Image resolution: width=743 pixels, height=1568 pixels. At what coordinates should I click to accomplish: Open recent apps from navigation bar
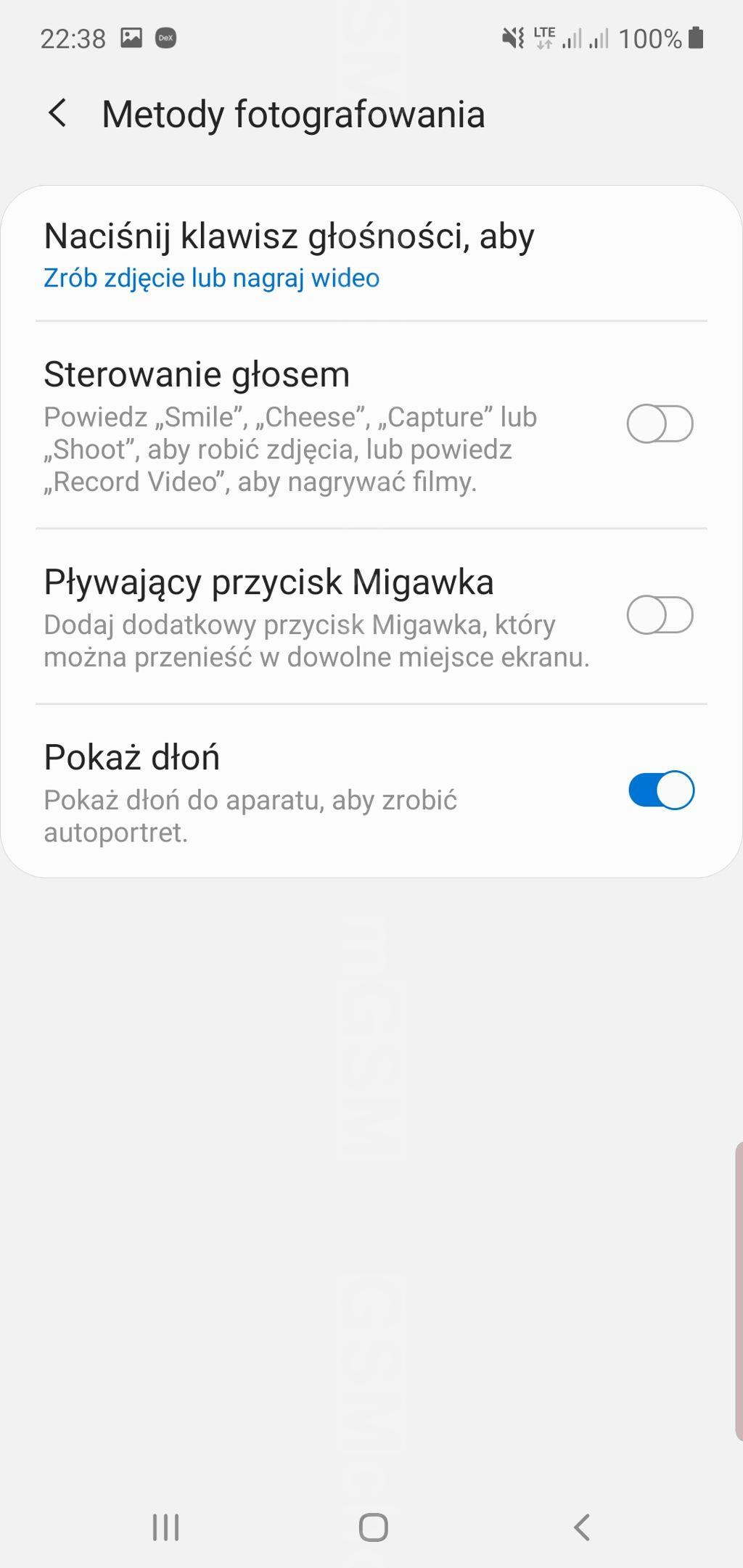[165, 1527]
